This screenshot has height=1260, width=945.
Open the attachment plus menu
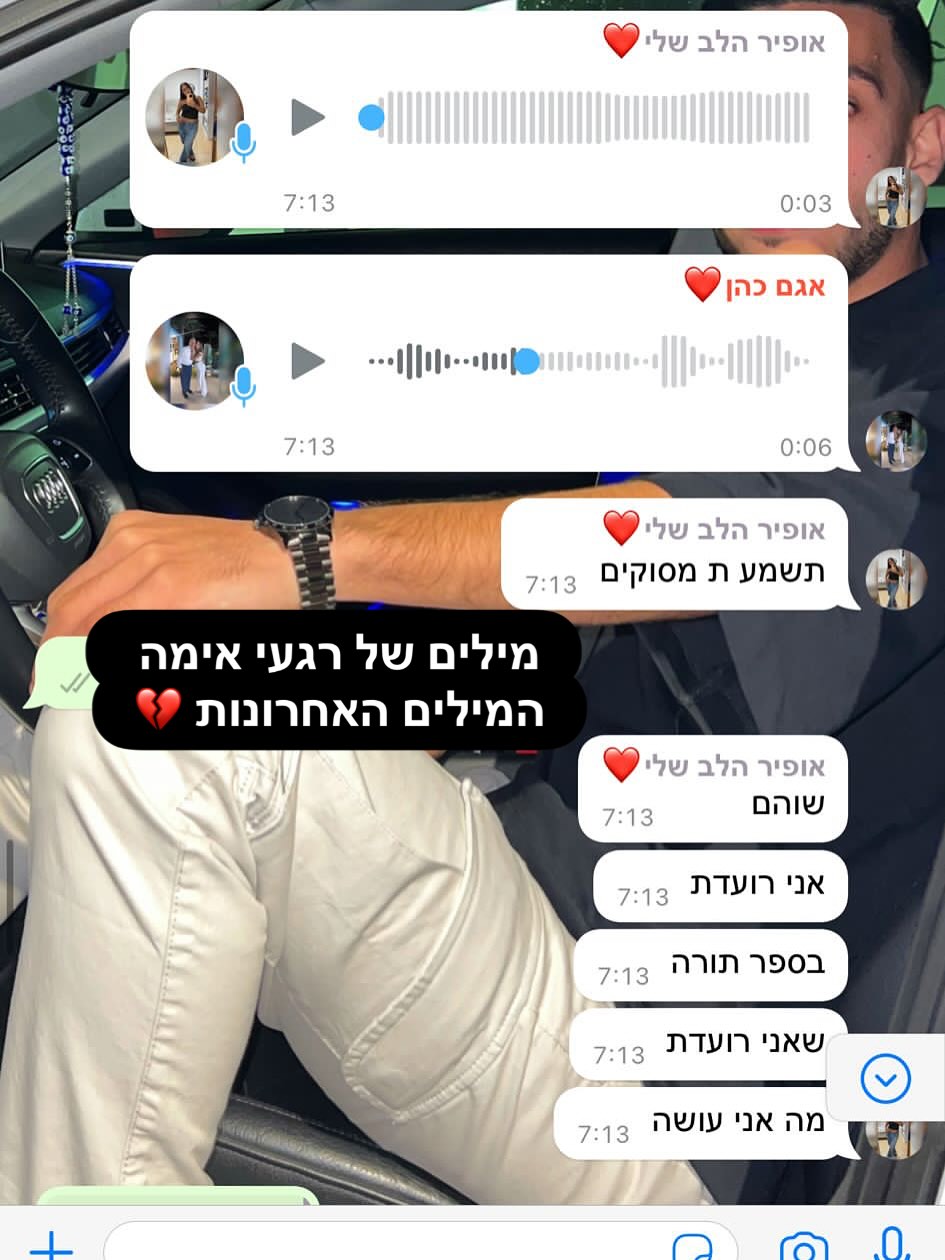pyautogui.click(x=51, y=1246)
